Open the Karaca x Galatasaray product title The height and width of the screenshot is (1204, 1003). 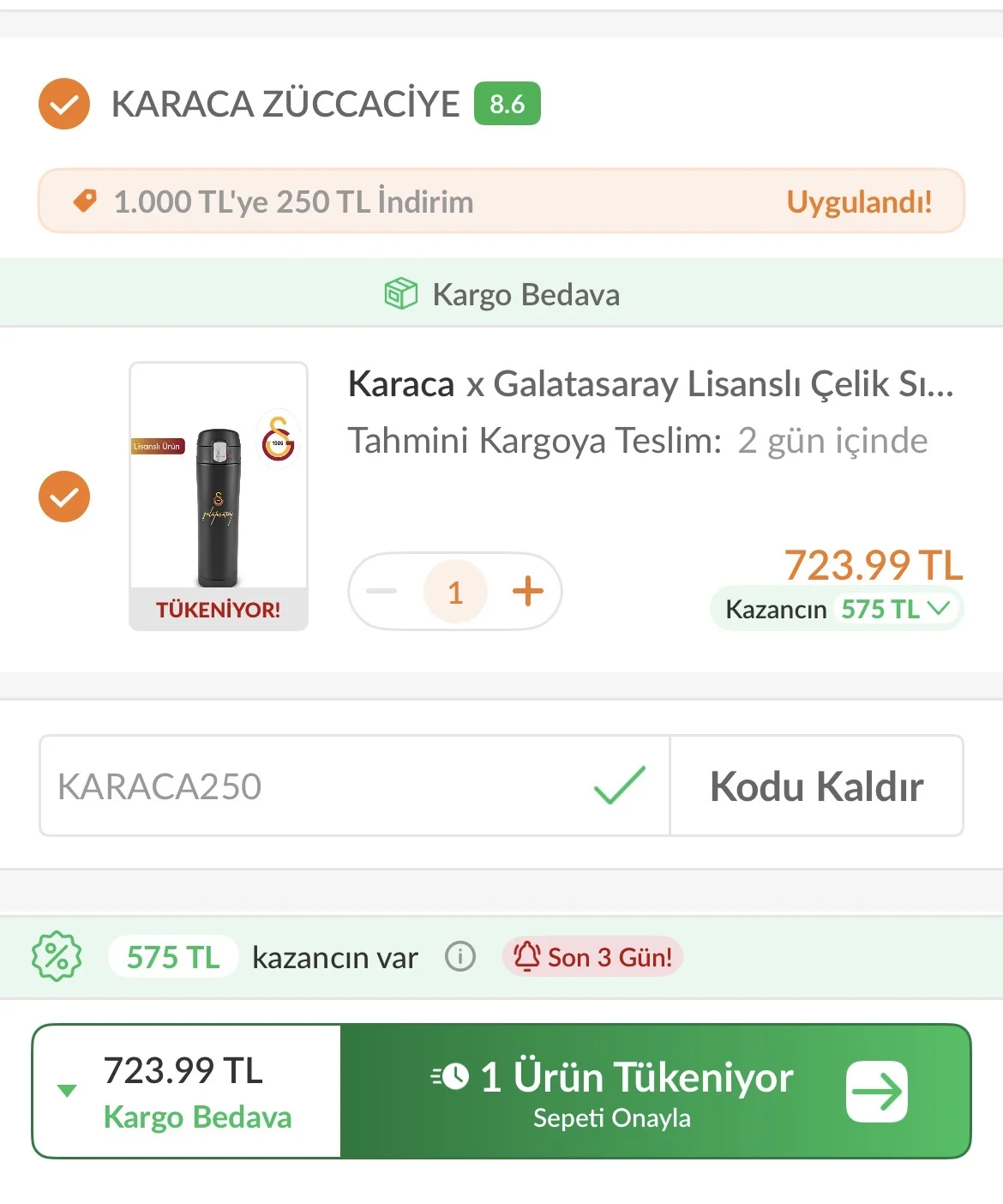[651, 384]
